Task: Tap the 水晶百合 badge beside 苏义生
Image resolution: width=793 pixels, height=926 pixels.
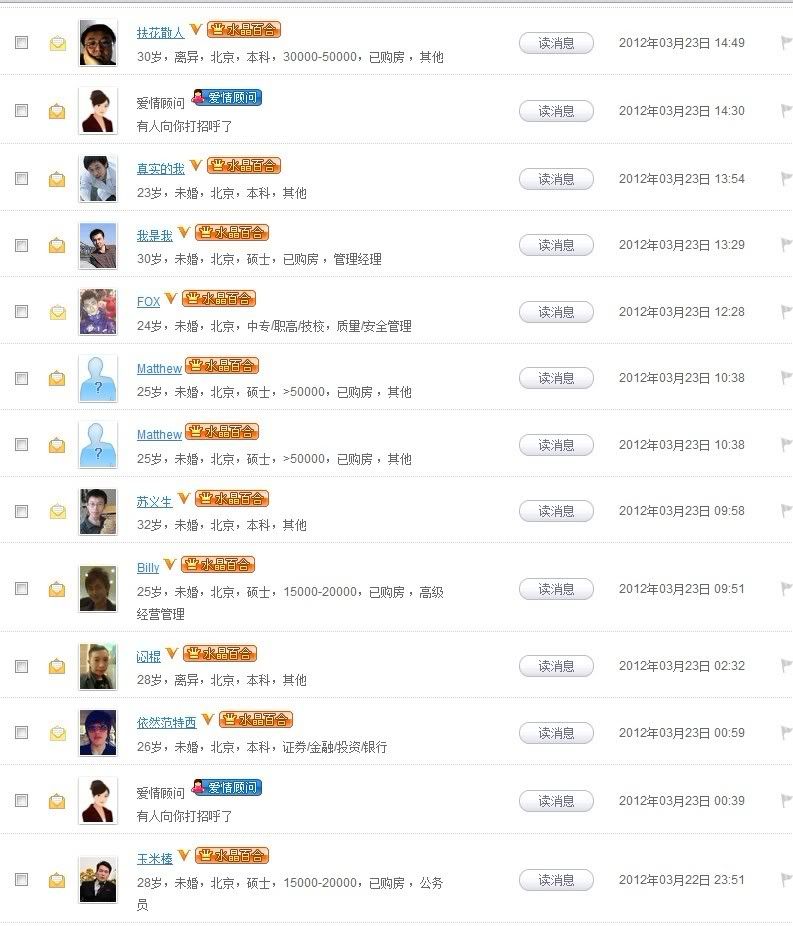Action: click(233, 498)
